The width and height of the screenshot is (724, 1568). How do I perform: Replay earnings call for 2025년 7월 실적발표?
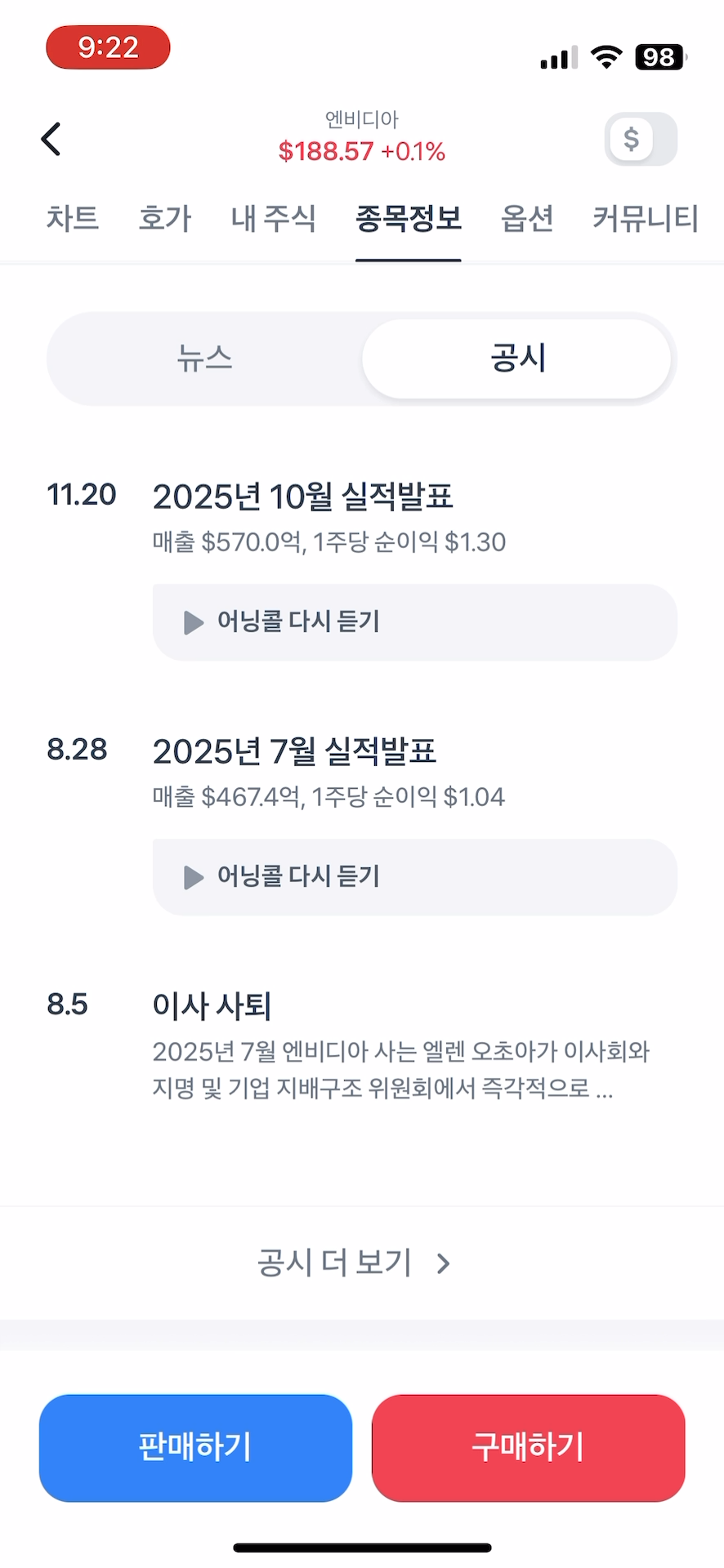click(x=414, y=877)
